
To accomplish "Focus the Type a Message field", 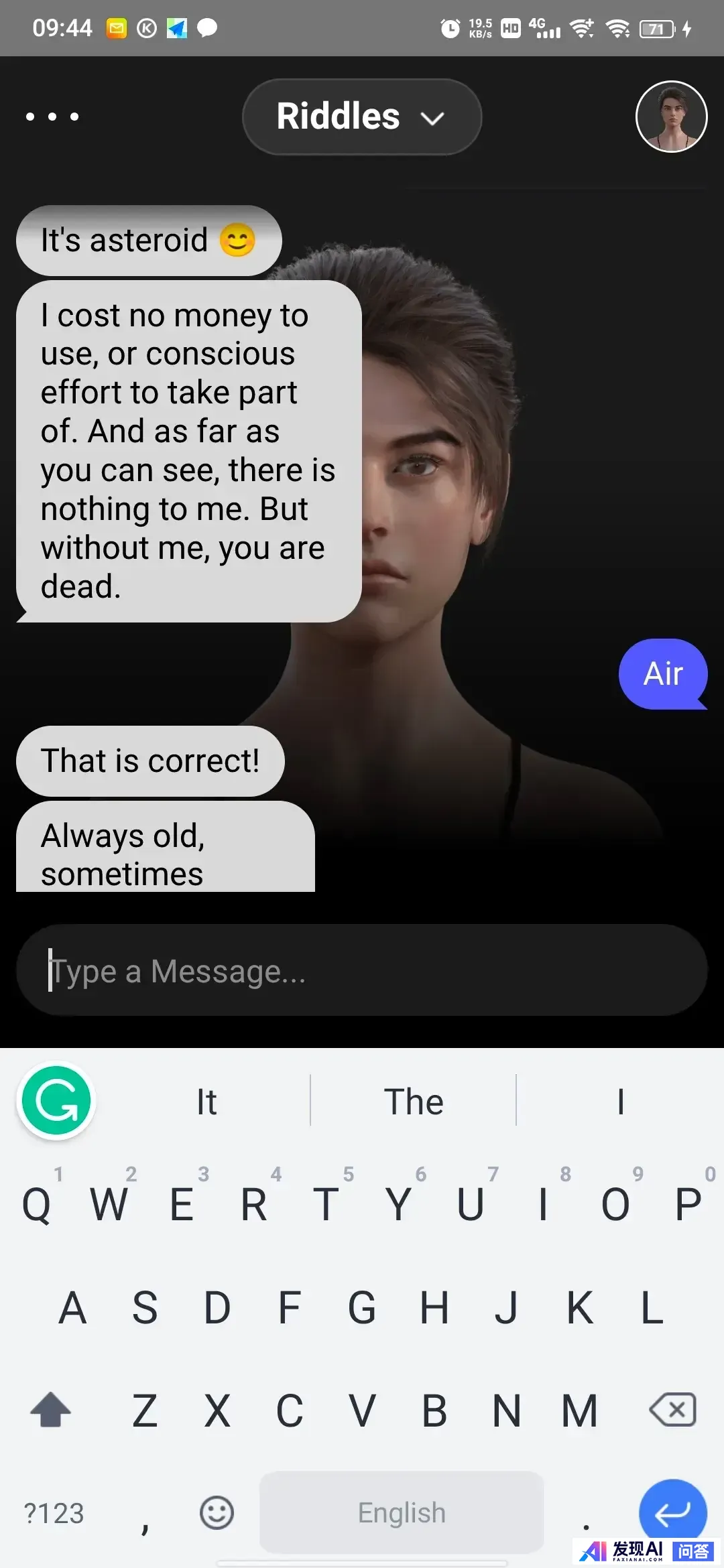I will (361, 970).
